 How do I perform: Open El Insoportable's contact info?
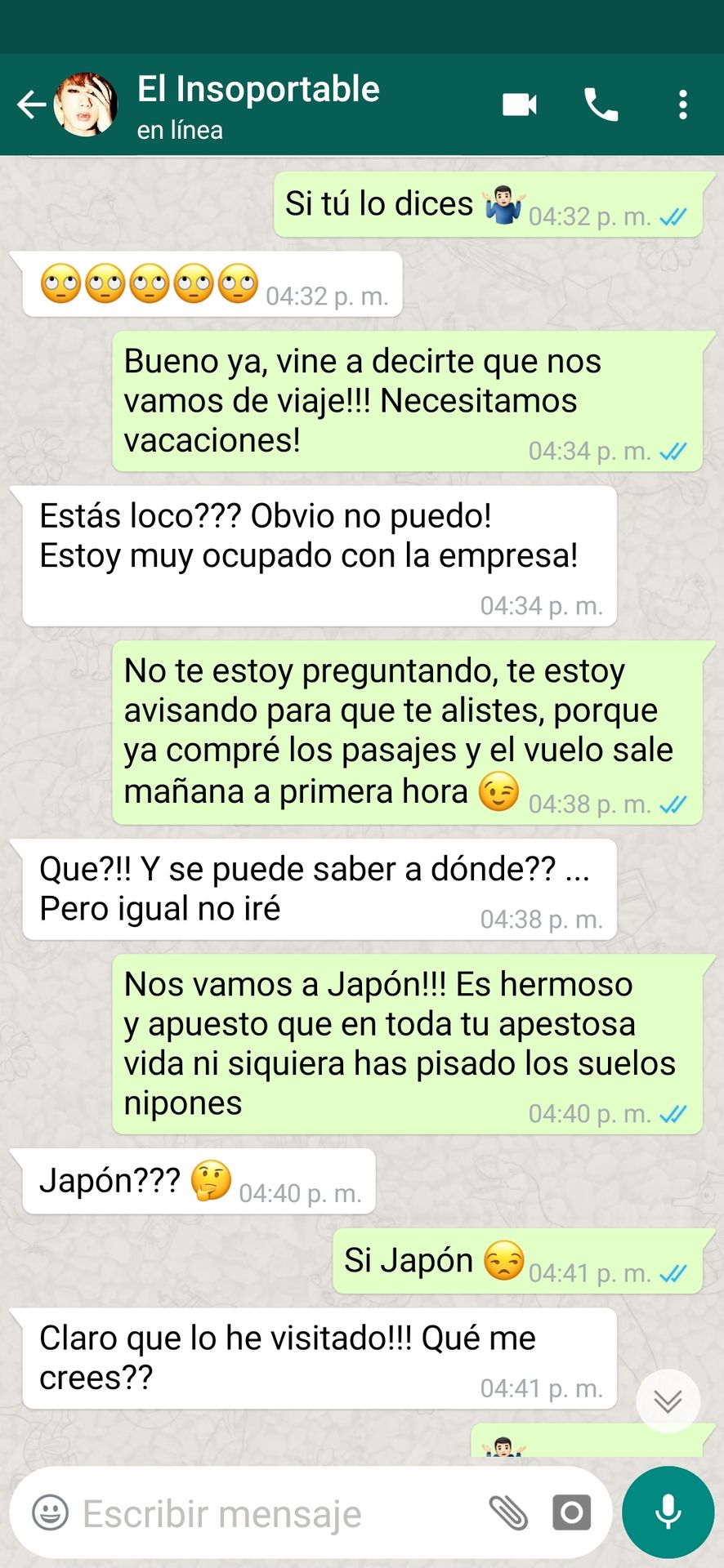pyautogui.click(x=258, y=105)
